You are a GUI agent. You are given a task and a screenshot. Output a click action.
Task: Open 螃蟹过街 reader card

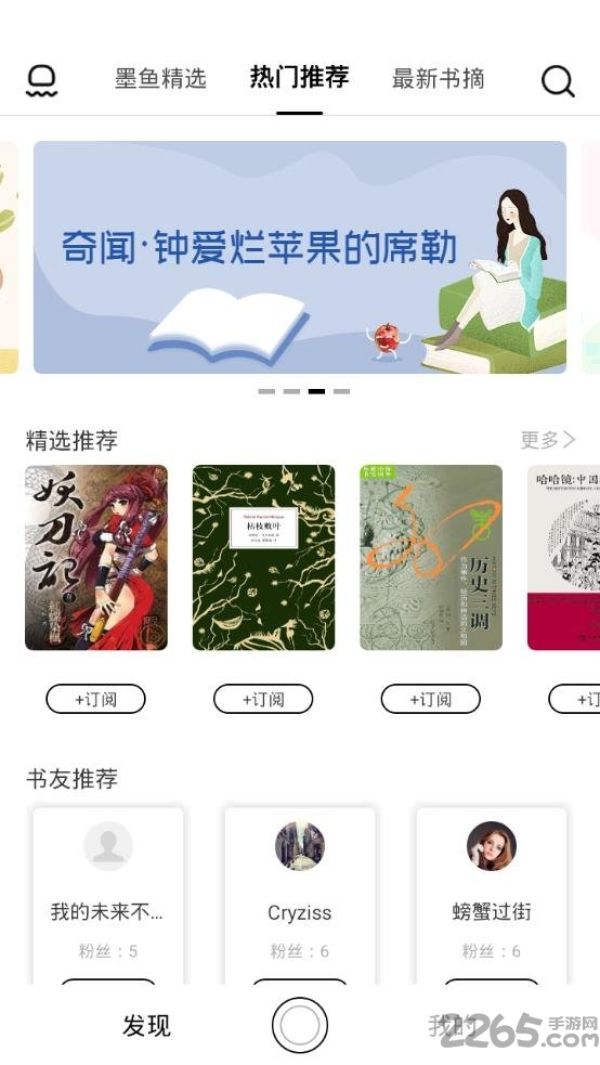(491, 895)
